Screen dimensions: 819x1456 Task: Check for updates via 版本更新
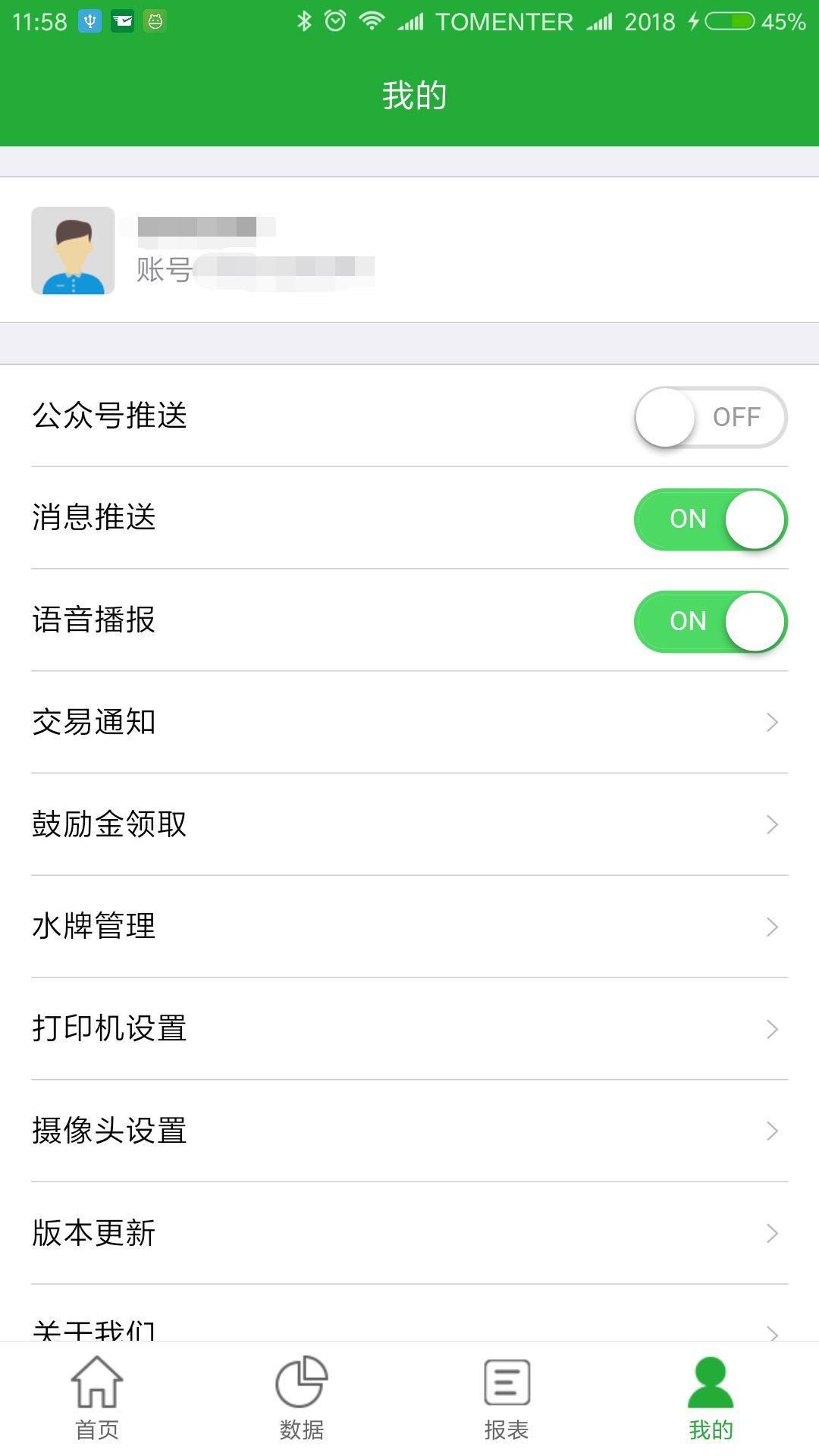coord(409,1233)
